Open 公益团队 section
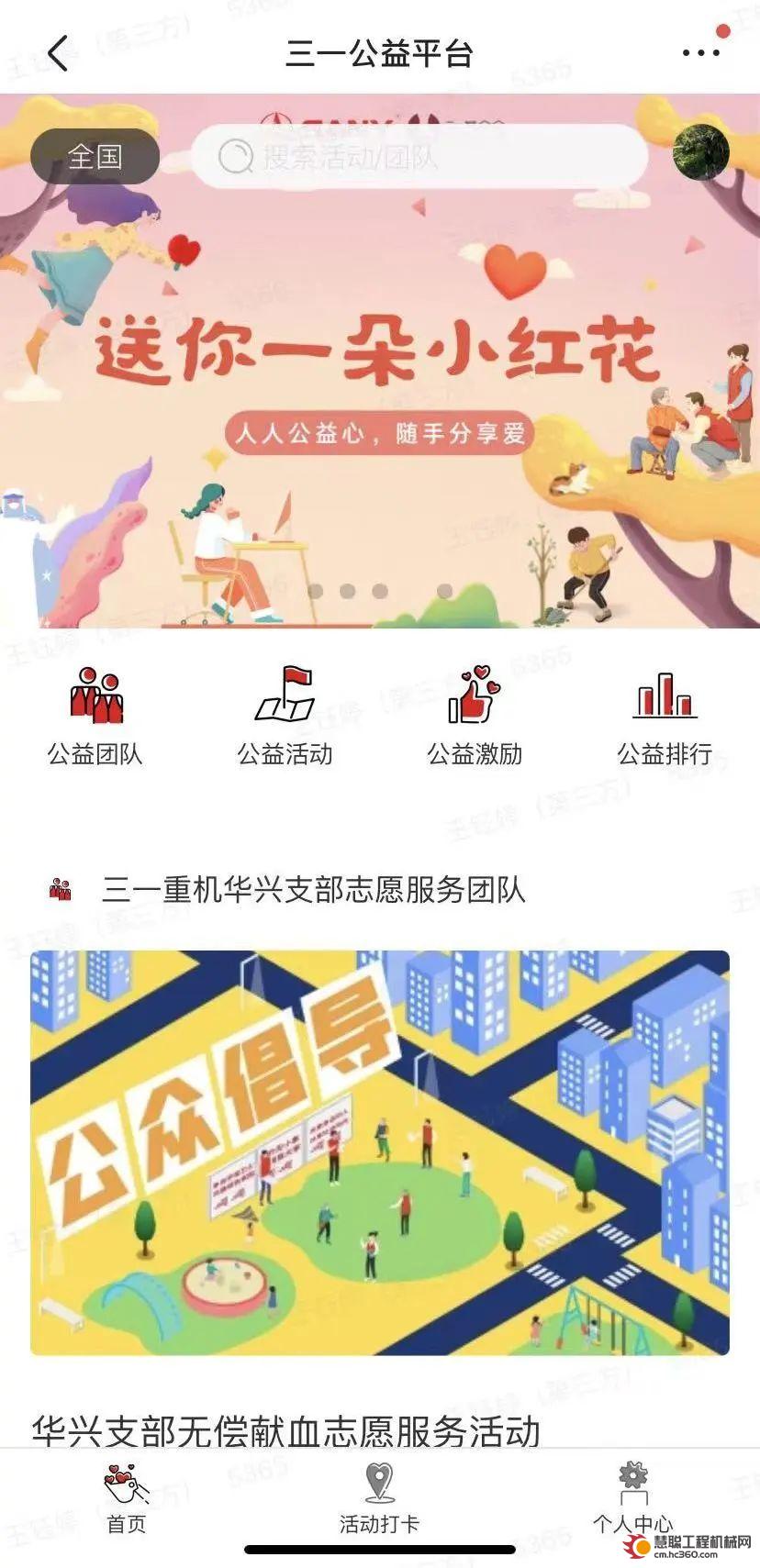The image size is (760, 1568). tap(95, 716)
